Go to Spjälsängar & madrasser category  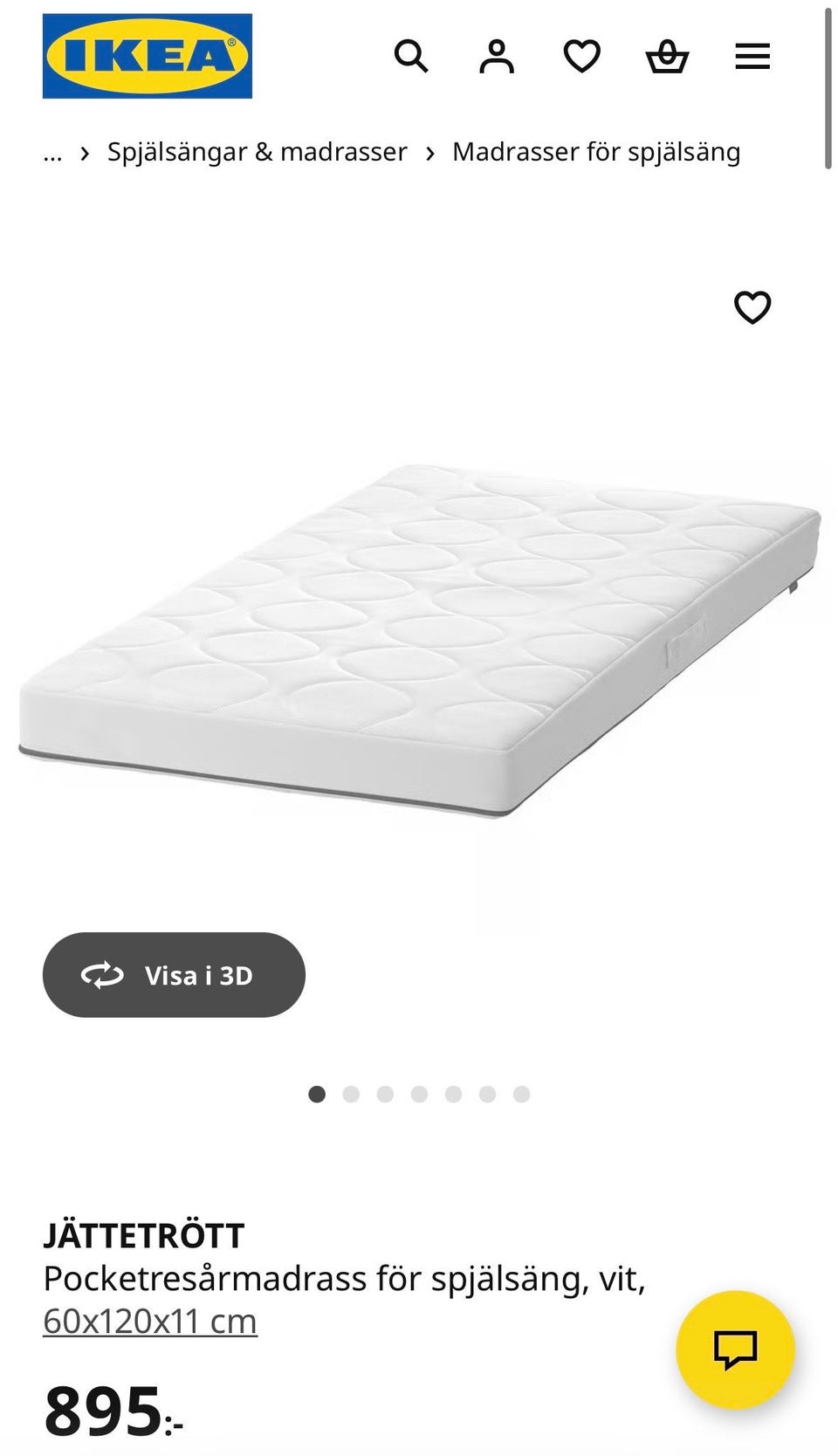point(257,153)
